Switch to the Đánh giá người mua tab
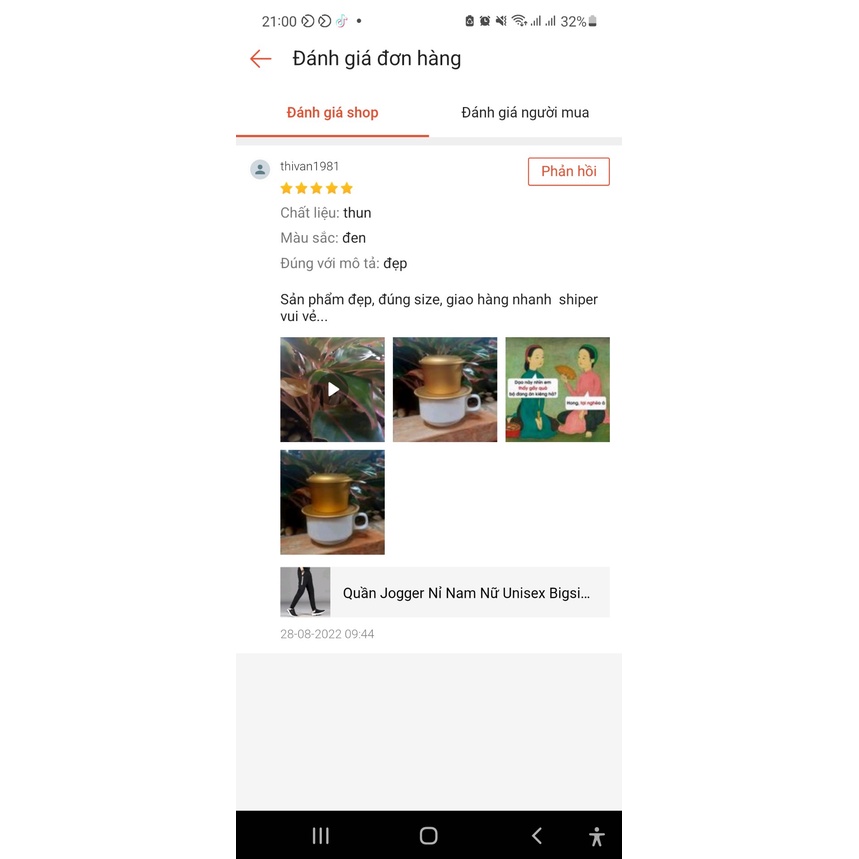This screenshot has width=859, height=859. click(x=525, y=113)
